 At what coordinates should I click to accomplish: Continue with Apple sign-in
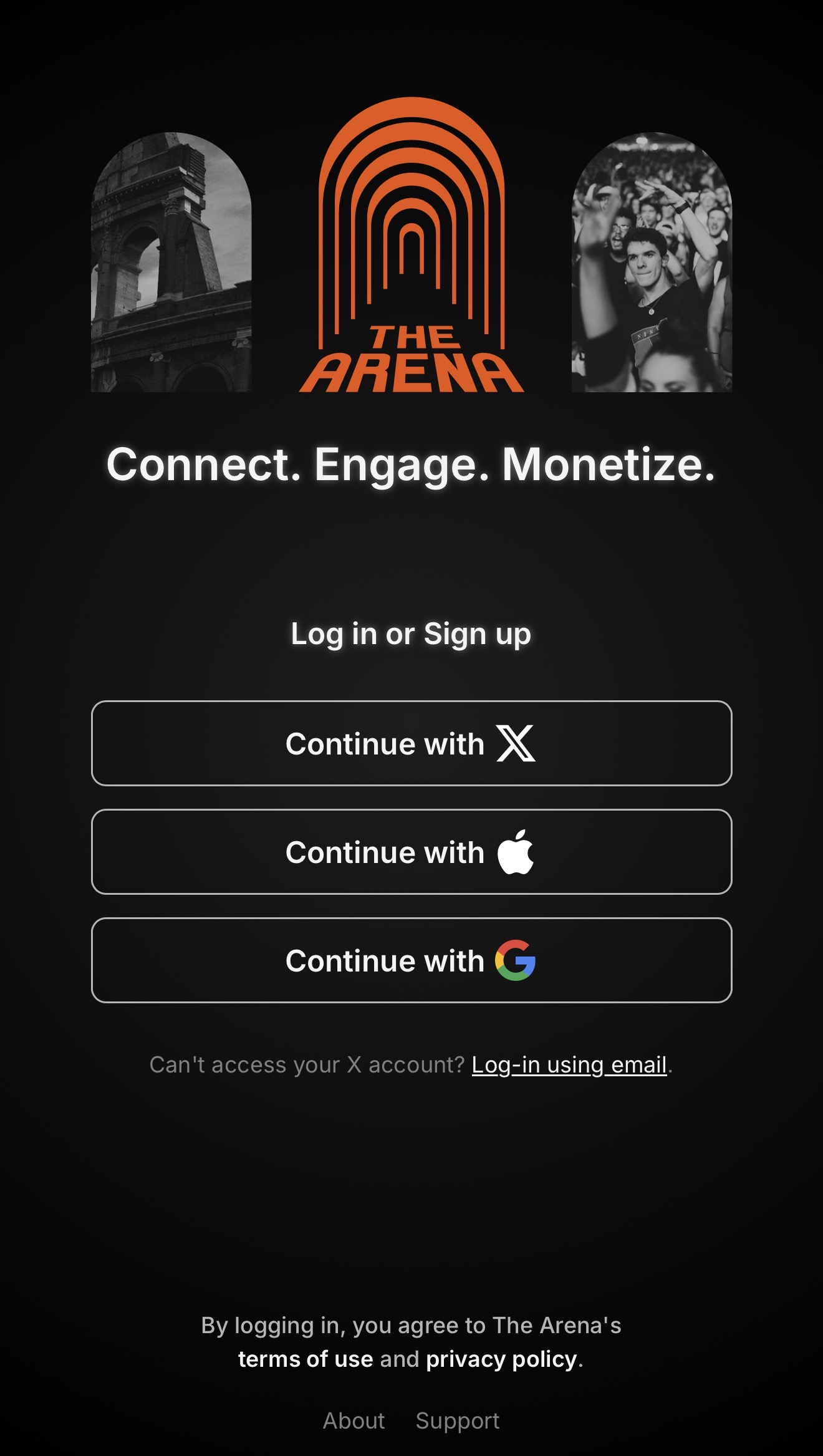point(411,852)
